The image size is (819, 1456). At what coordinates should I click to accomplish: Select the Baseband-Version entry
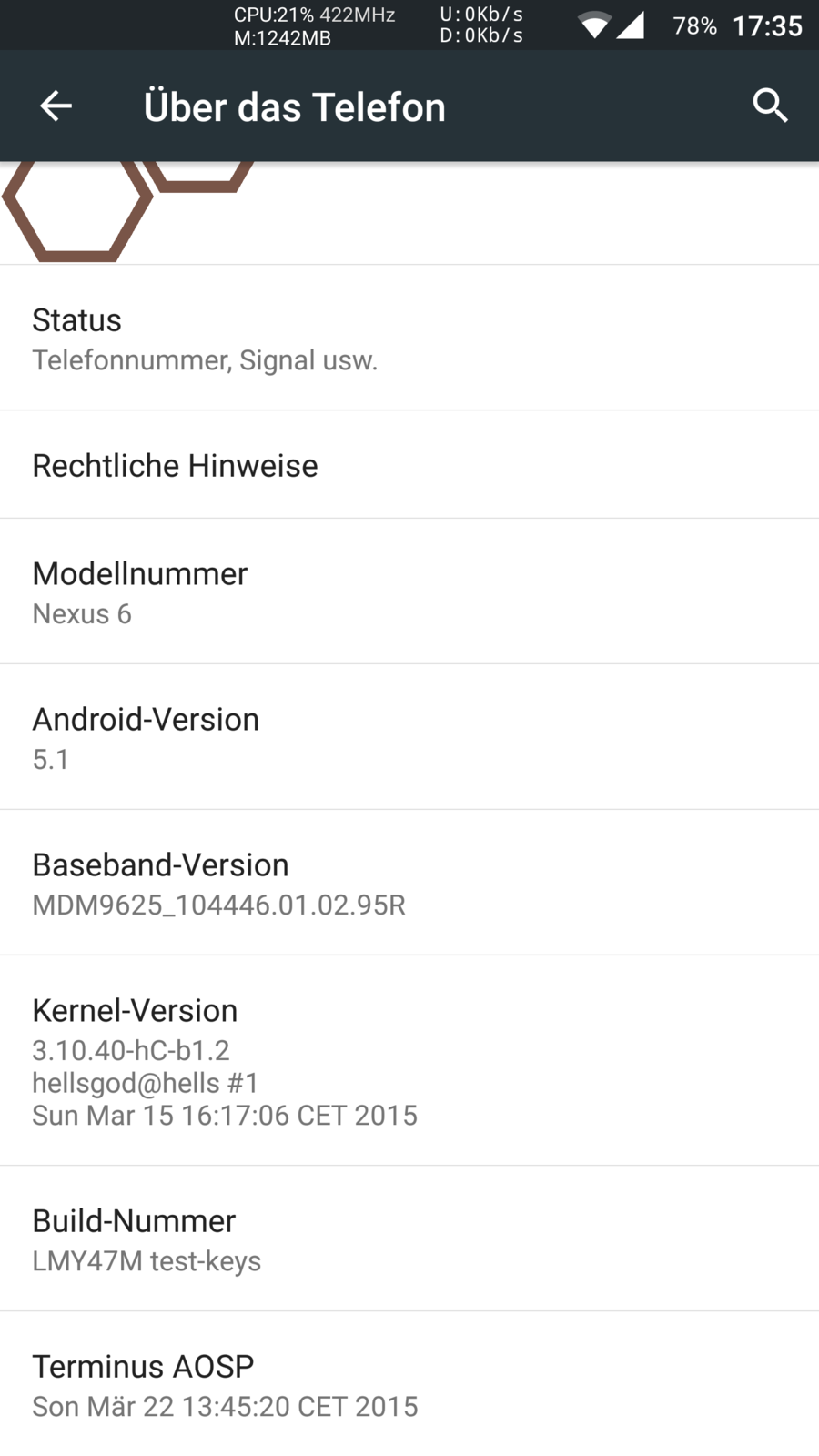coord(409,883)
